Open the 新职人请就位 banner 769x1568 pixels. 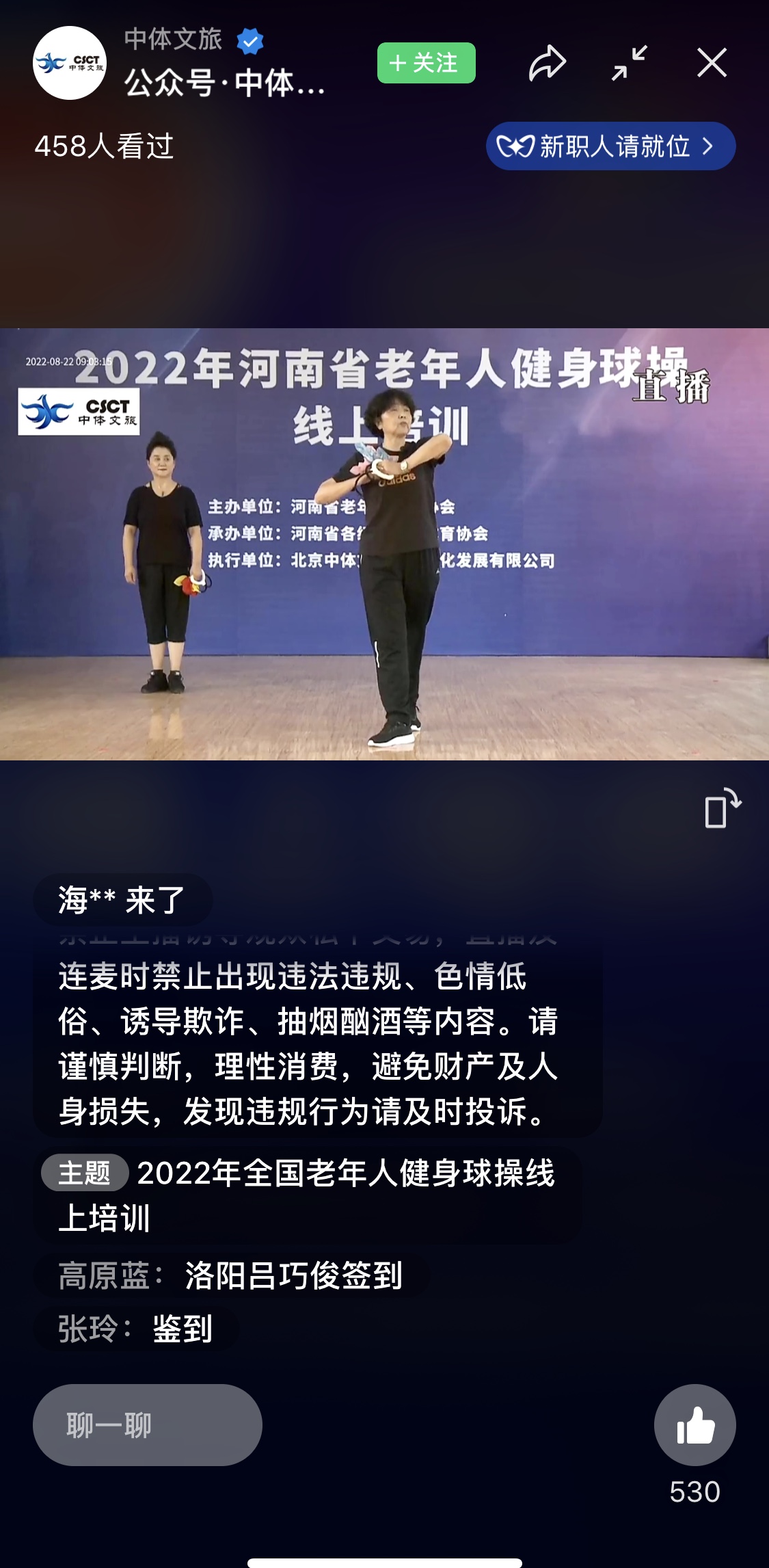pos(610,146)
